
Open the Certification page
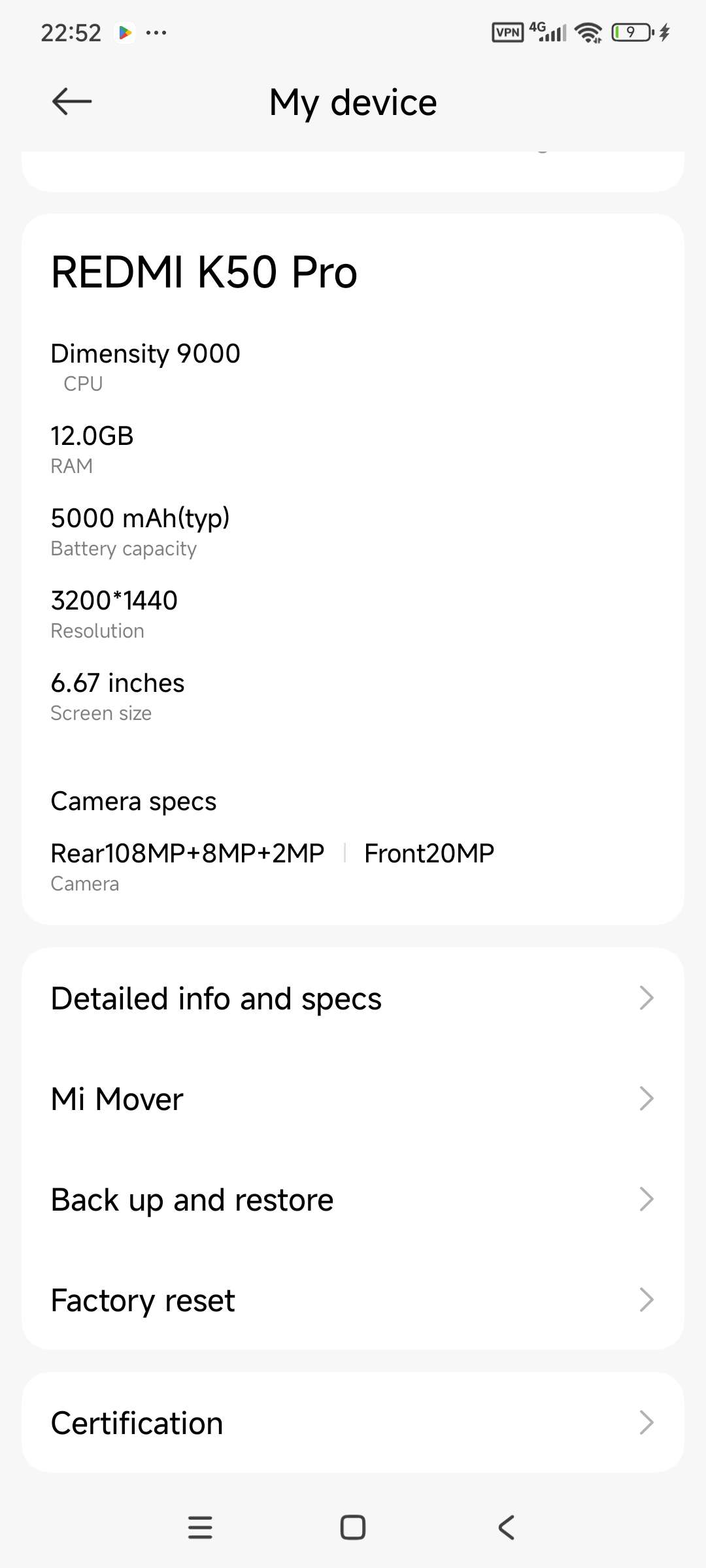coord(353,1423)
